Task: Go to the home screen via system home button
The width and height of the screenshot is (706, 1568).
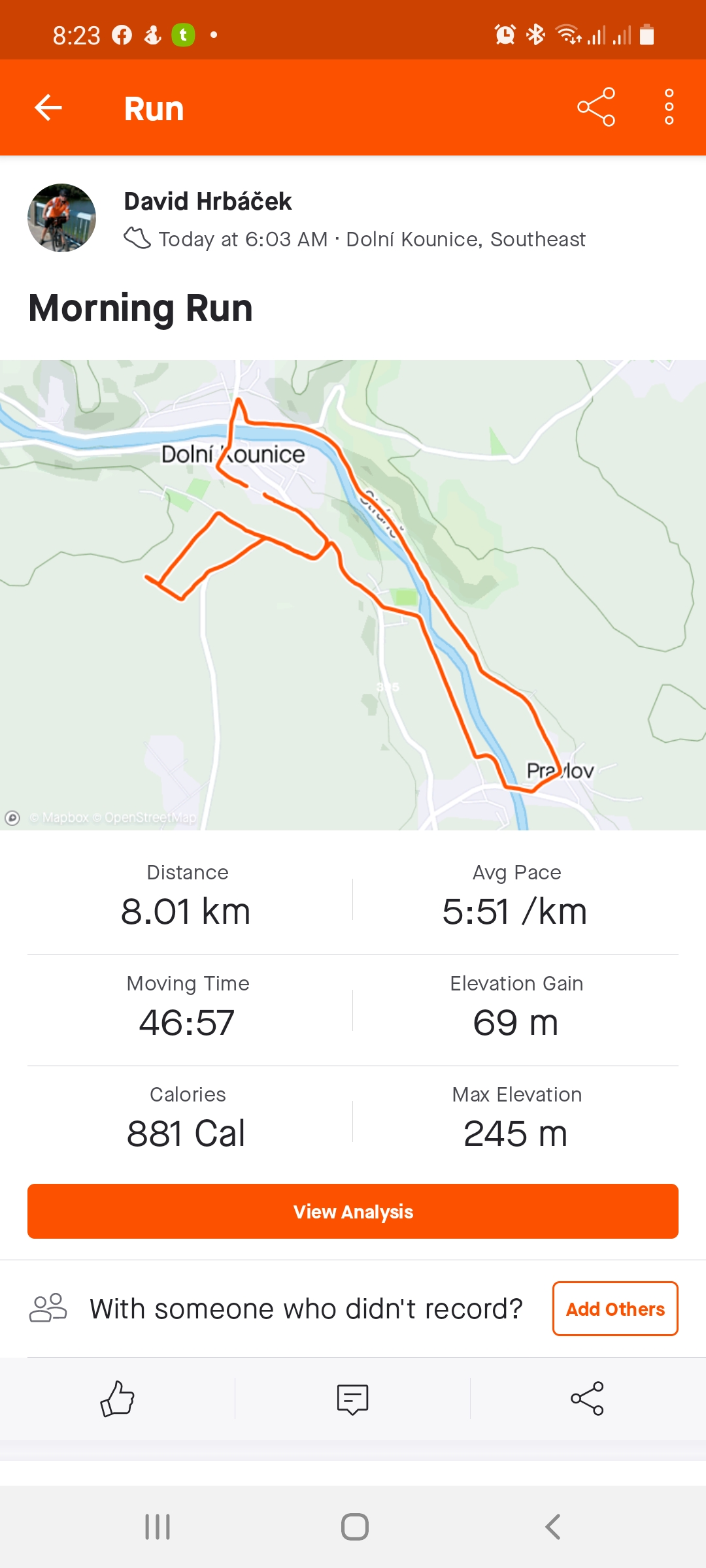Action: [355, 1527]
